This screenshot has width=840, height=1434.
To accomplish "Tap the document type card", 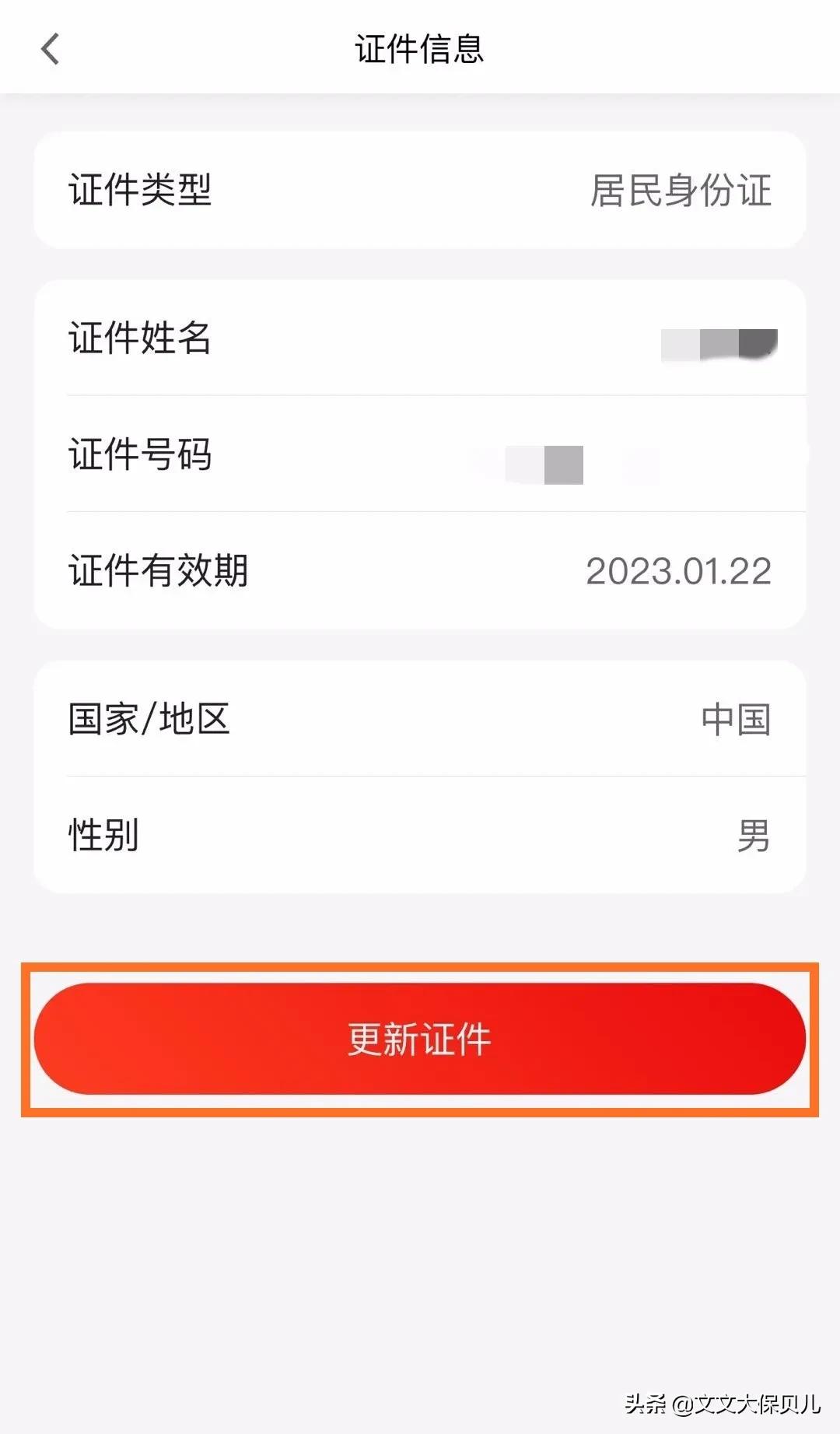I will click(420, 189).
